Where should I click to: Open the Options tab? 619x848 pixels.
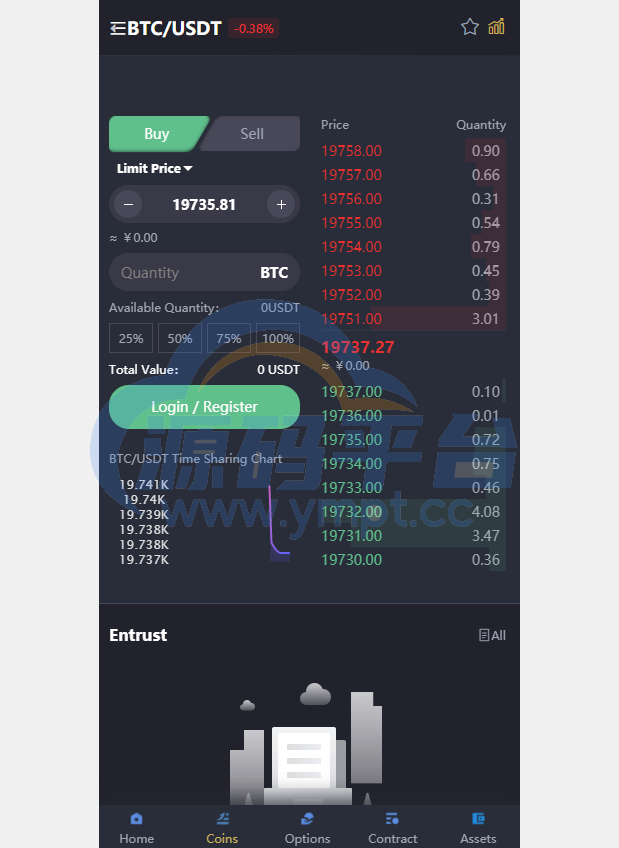coord(307,828)
